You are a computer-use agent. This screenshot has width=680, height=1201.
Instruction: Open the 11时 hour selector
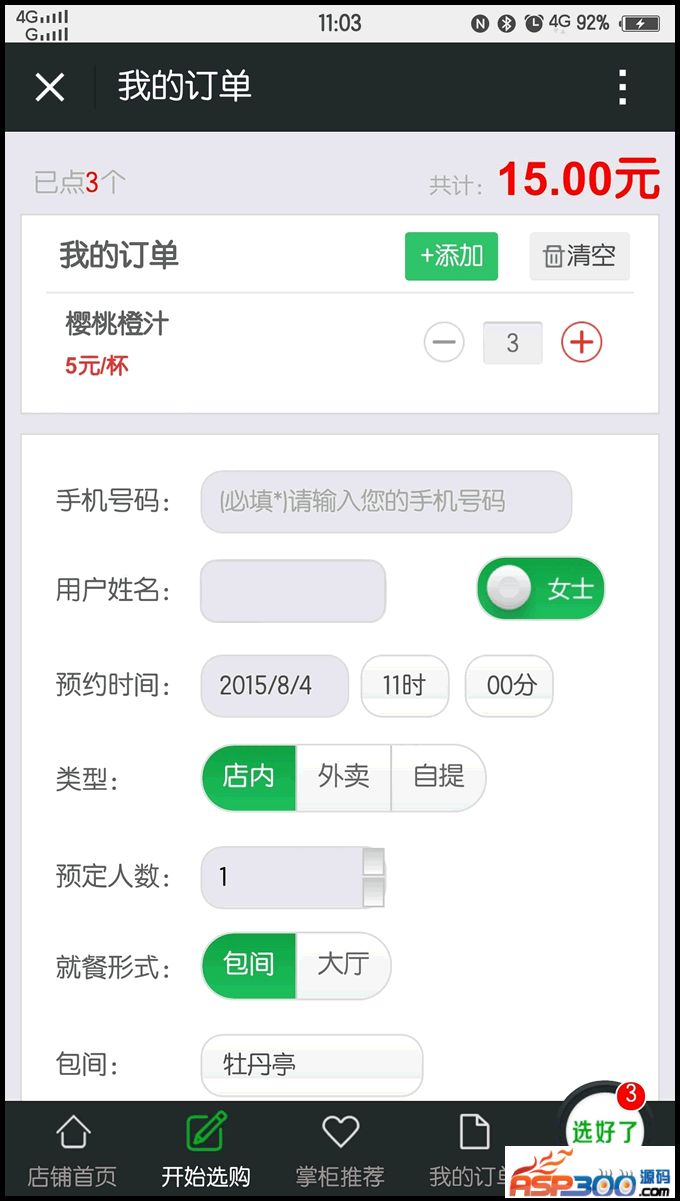point(404,686)
